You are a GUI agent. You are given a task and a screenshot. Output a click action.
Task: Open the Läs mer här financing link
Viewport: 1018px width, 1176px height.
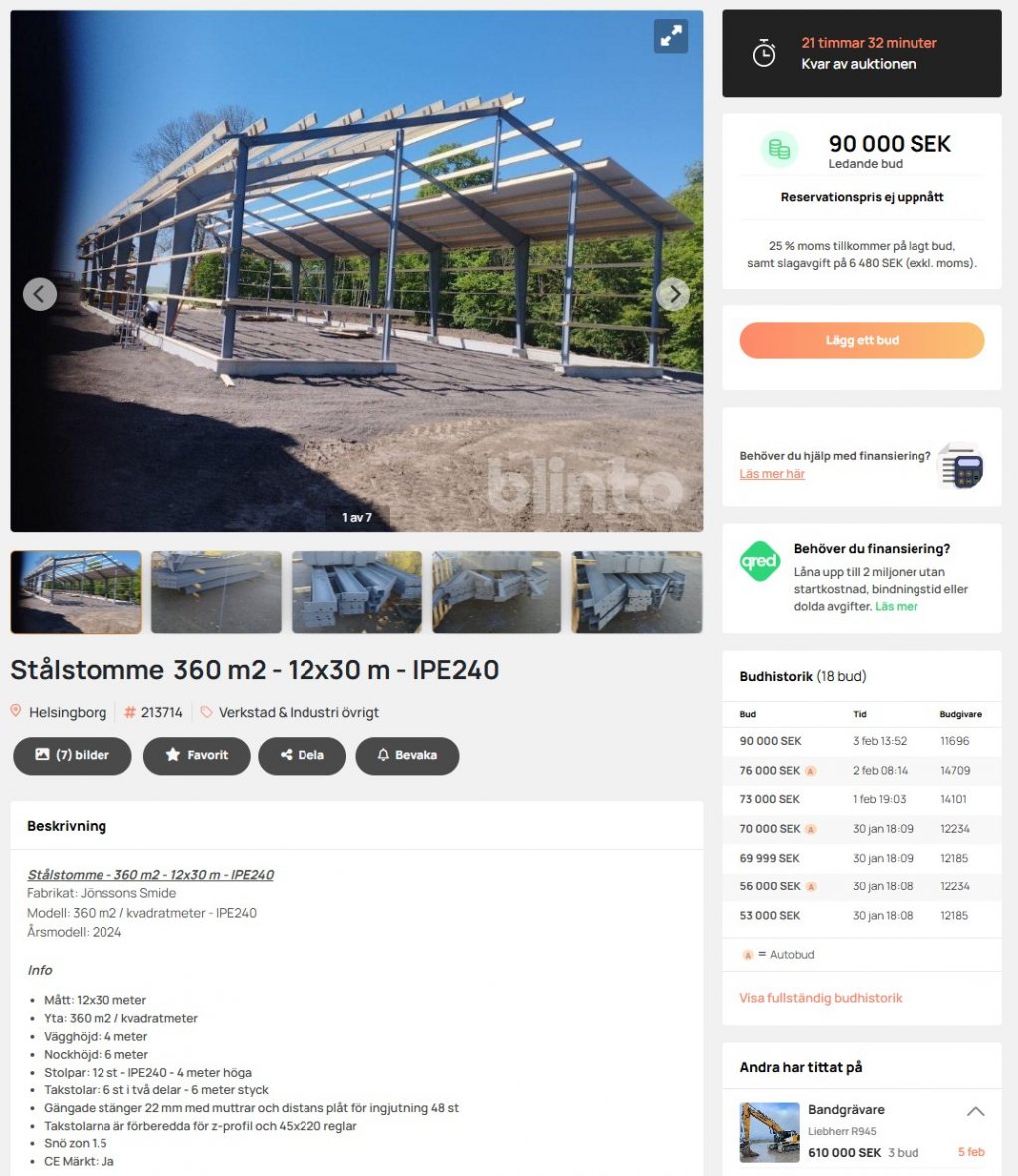pyautogui.click(x=772, y=474)
